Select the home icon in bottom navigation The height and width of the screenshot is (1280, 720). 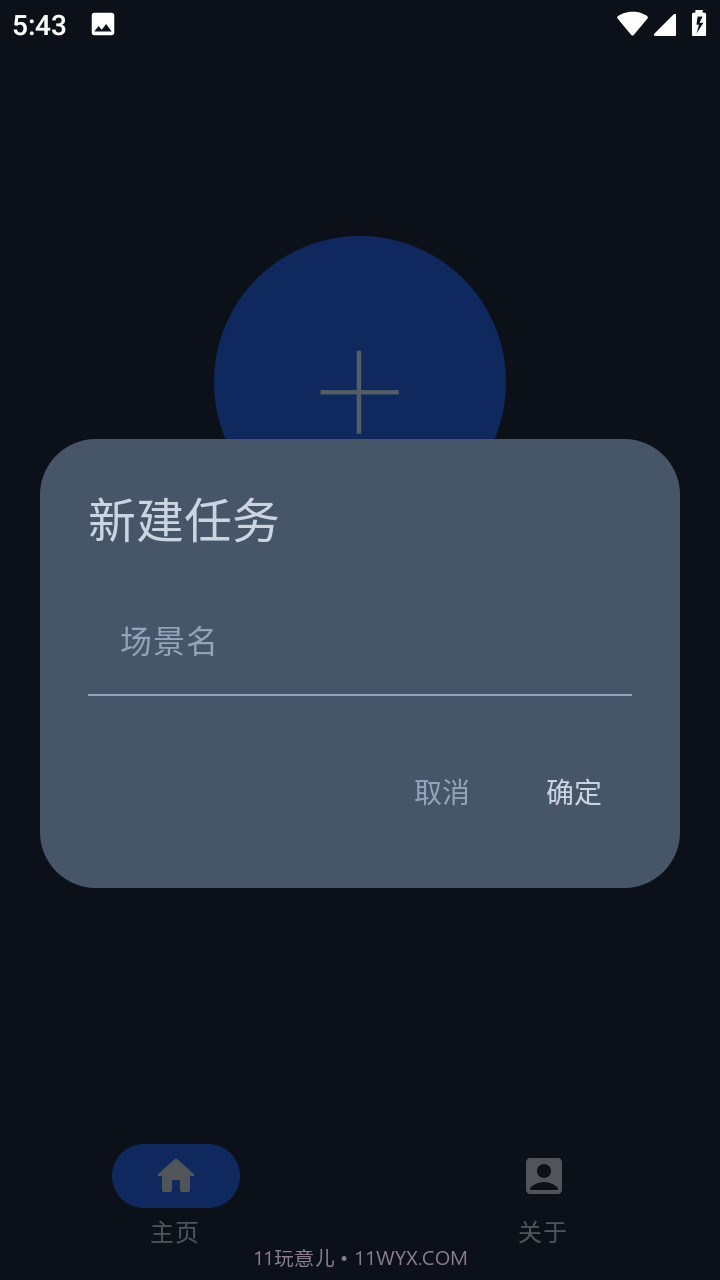point(176,1175)
